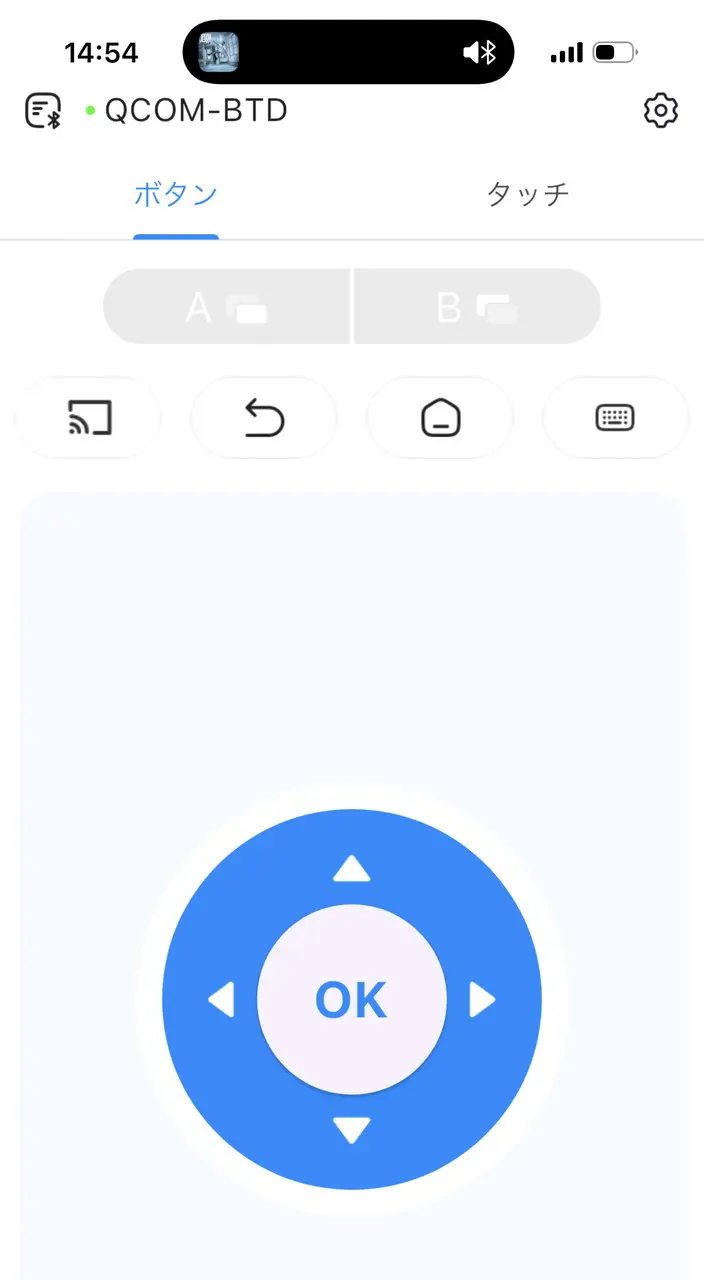Open the settings gear
Screen dimensions: 704x1280
coord(660,110)
